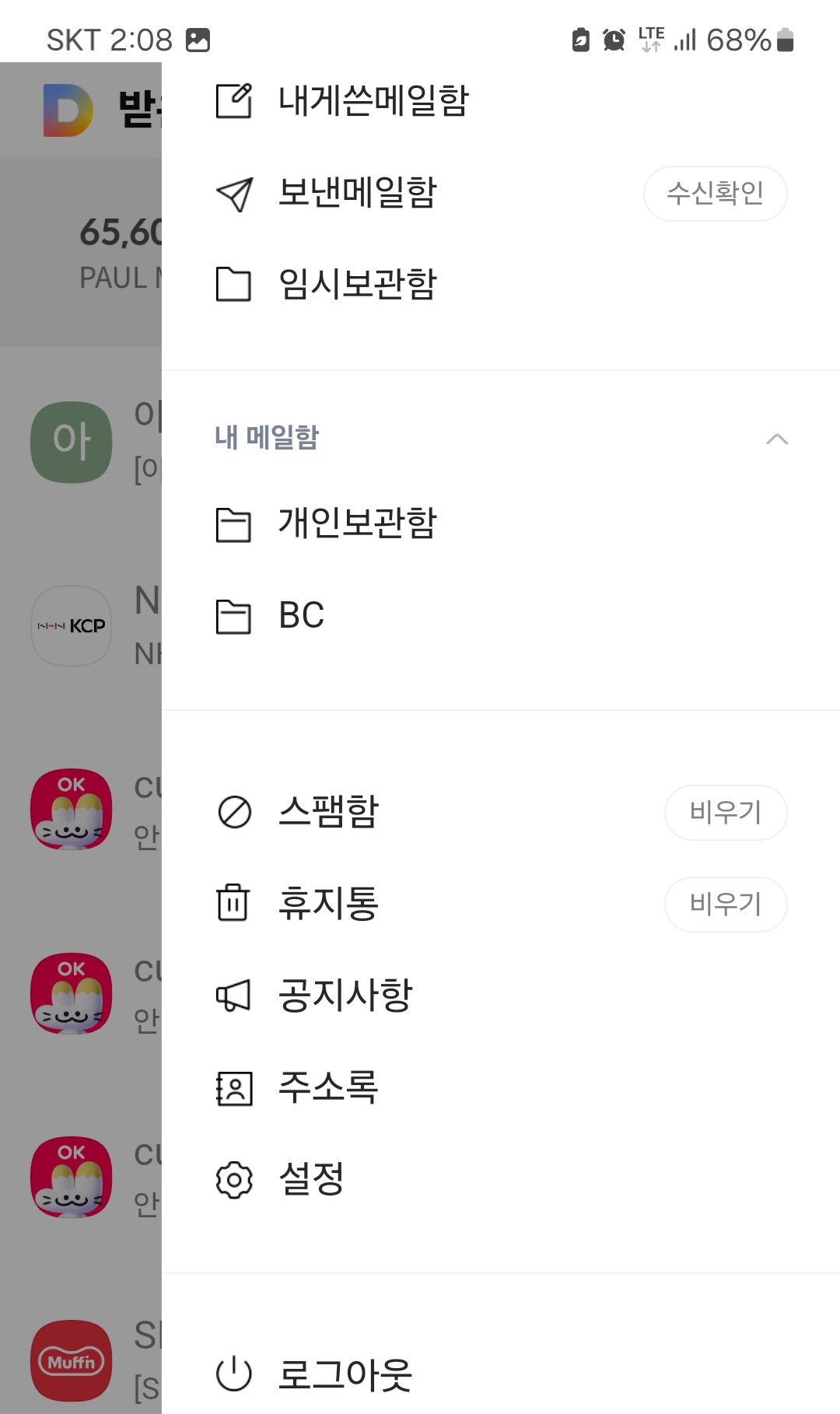Open 공지사항 notices
840x1414 pixels.
point(345,996)
